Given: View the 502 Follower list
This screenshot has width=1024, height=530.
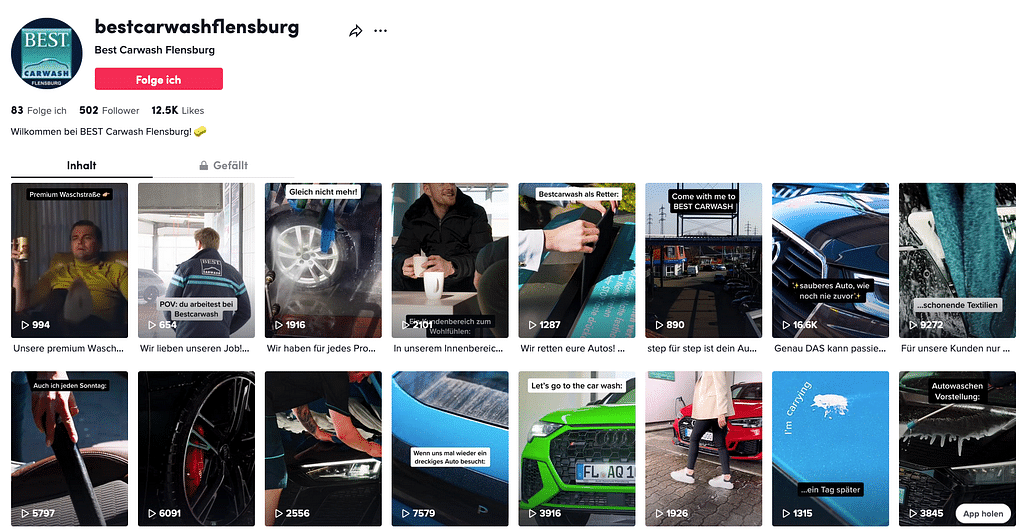Looking at the screenshot, I should [109, 110].
